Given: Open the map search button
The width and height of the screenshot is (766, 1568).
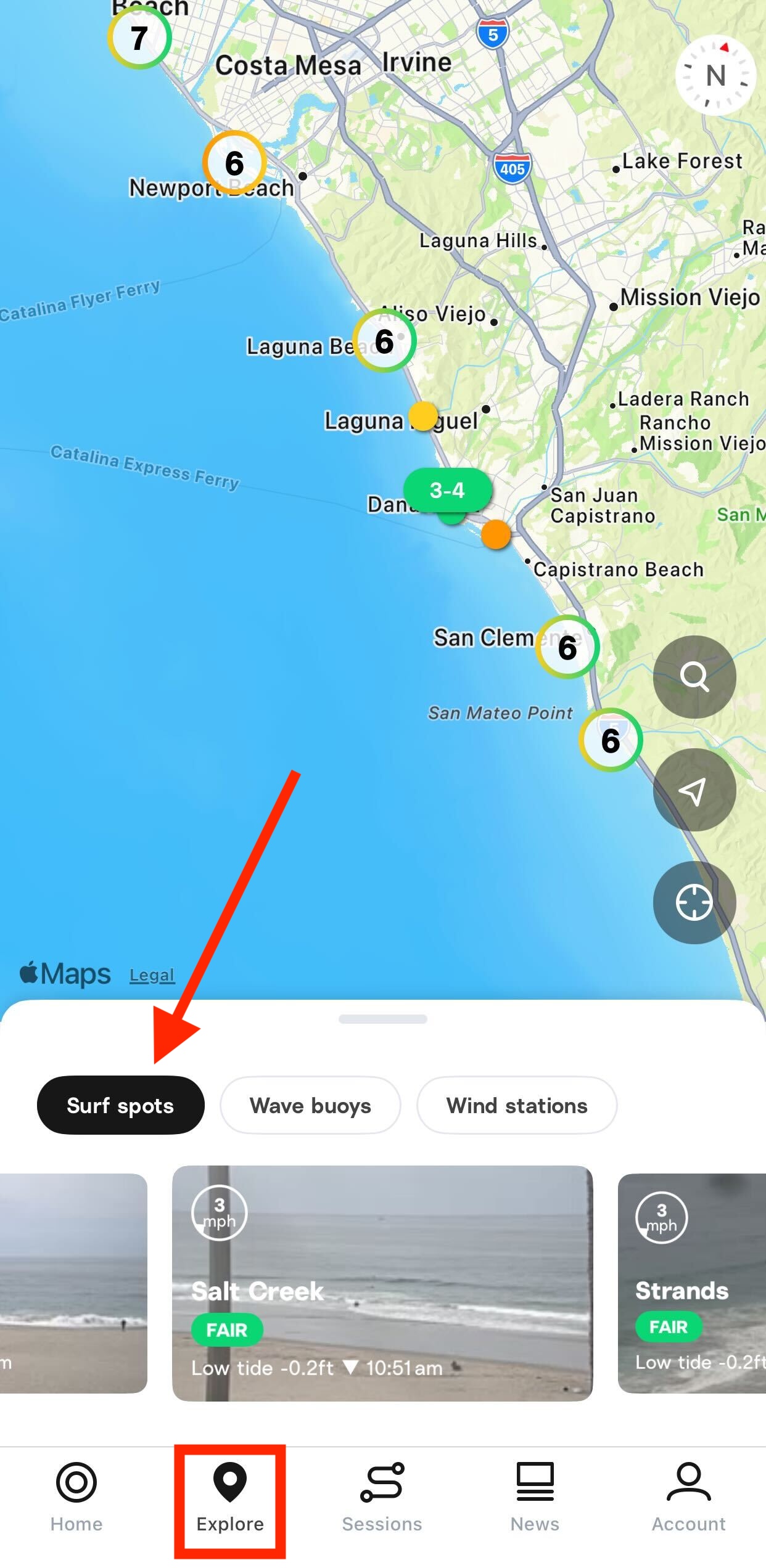Looking at the screenshot, I should 694,677.
